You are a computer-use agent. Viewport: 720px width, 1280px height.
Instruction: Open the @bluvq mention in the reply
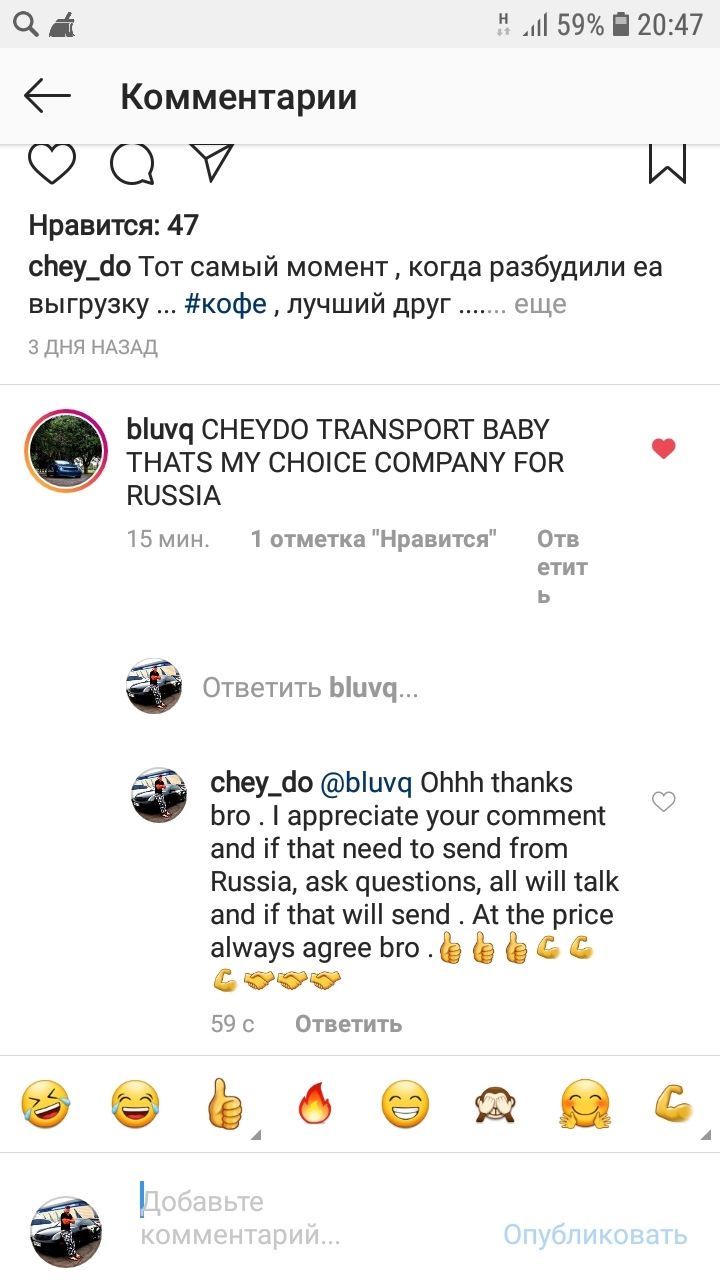[x=364, y=782]
